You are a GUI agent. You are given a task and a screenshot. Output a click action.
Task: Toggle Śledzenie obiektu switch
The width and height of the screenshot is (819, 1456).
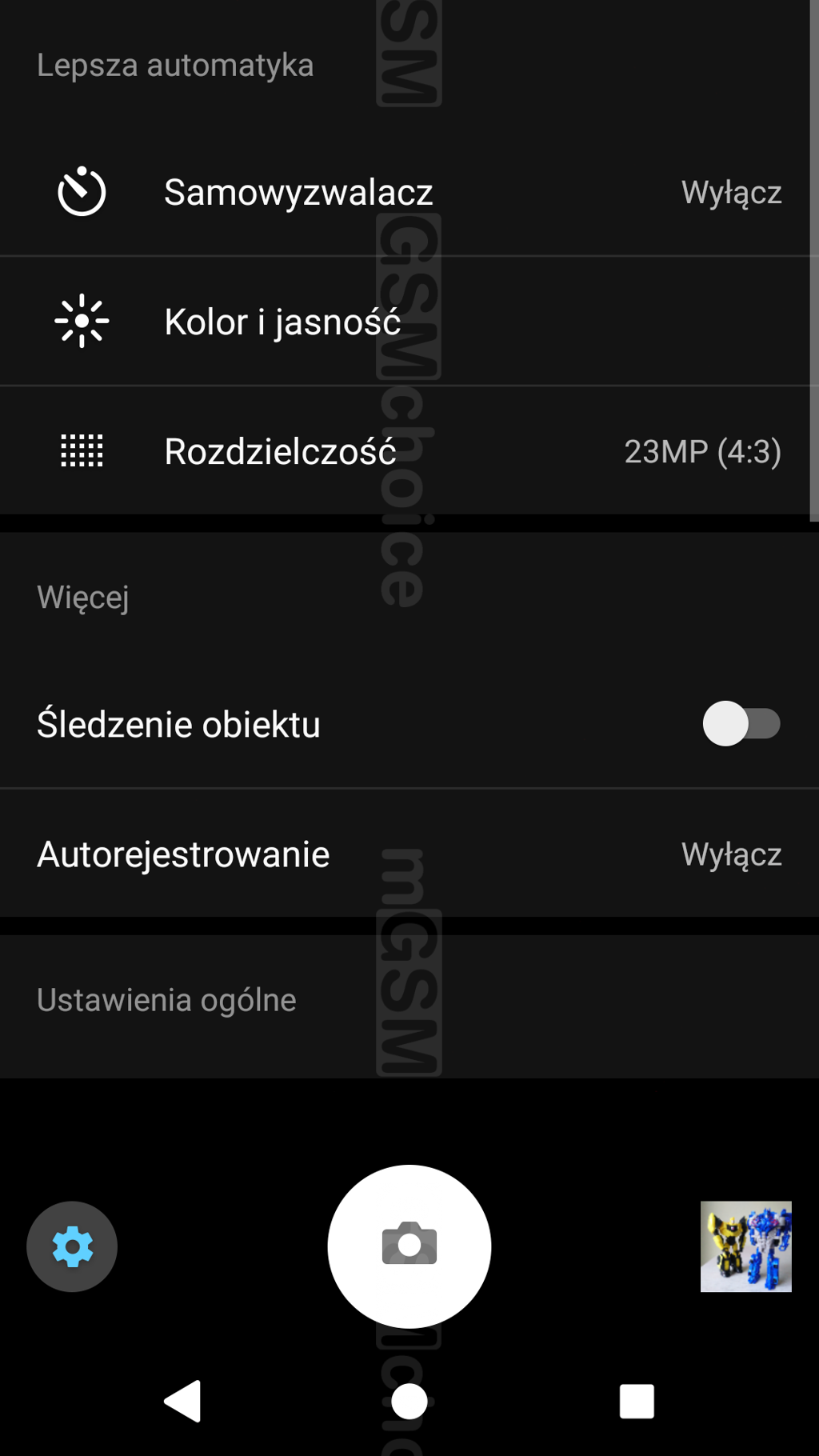coord(741,724)
